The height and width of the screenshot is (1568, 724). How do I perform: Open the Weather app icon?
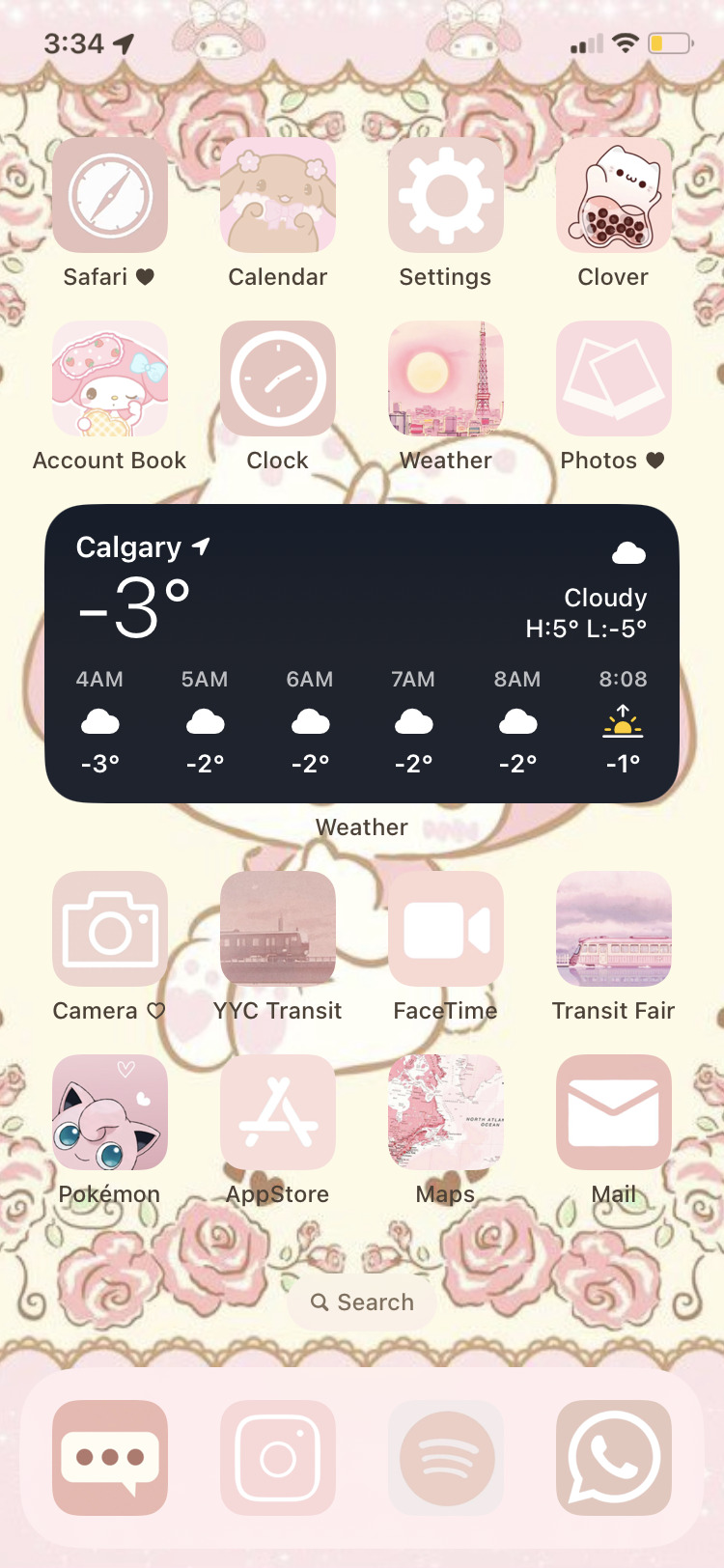point(446,378)
